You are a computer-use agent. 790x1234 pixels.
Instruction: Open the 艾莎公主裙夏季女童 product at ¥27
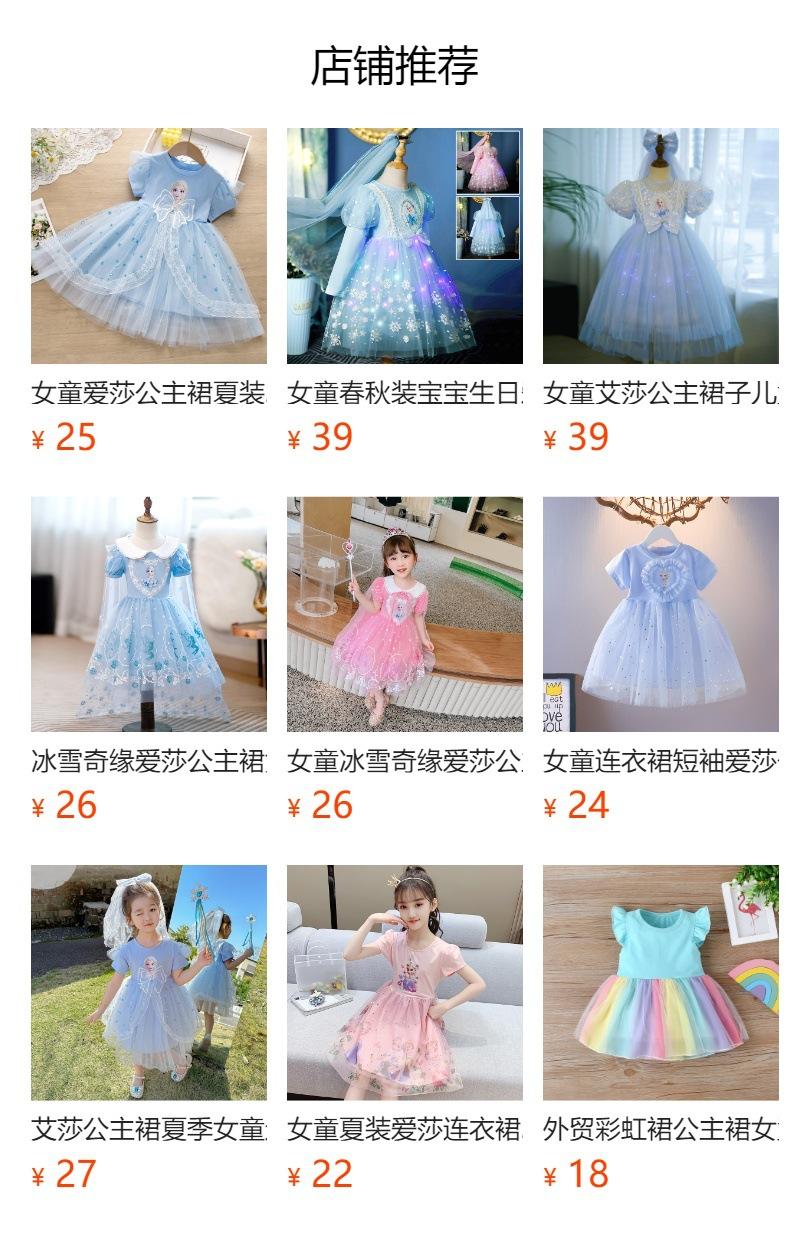point(149,982)
